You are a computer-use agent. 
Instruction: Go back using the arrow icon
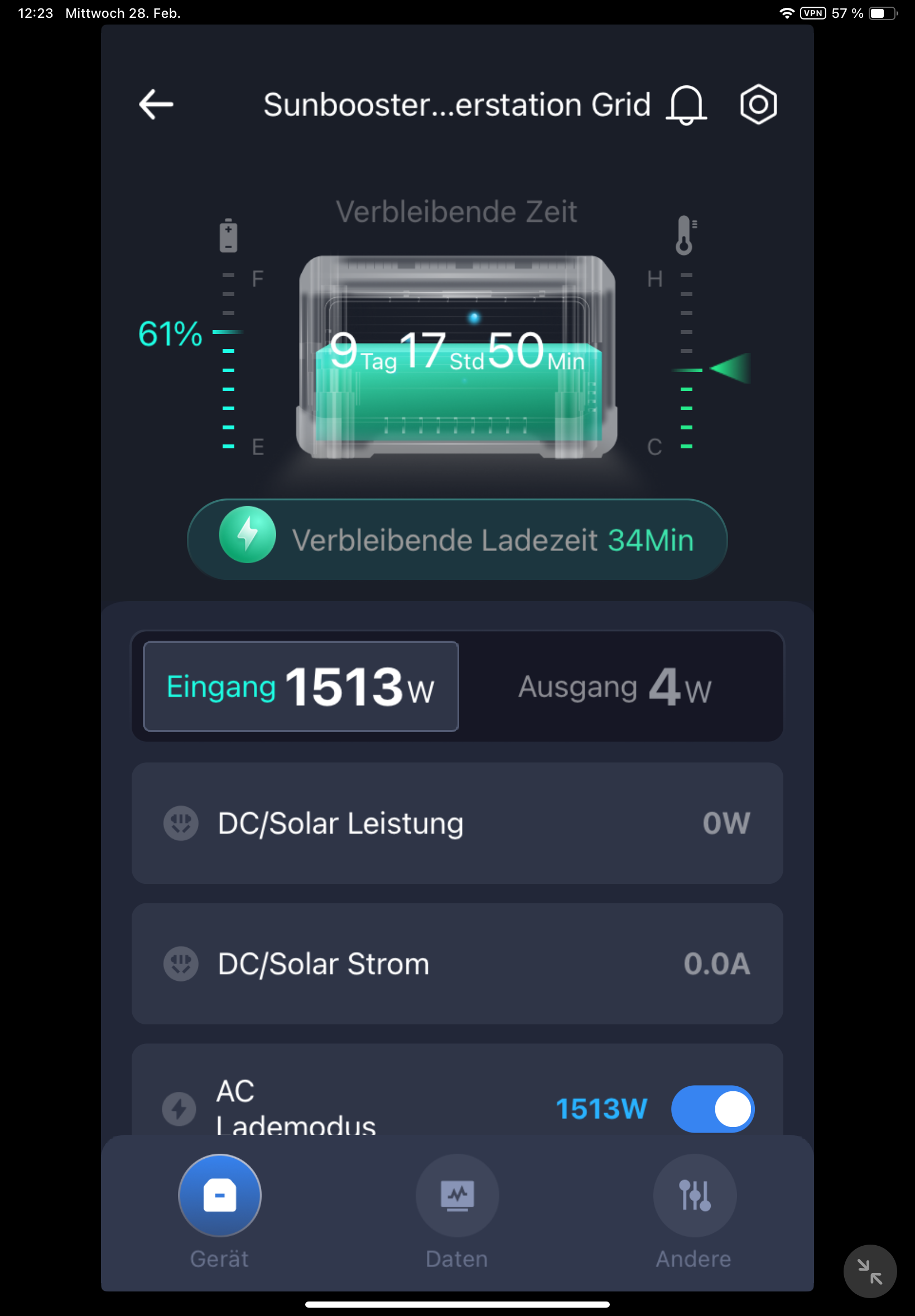[156, 104]
